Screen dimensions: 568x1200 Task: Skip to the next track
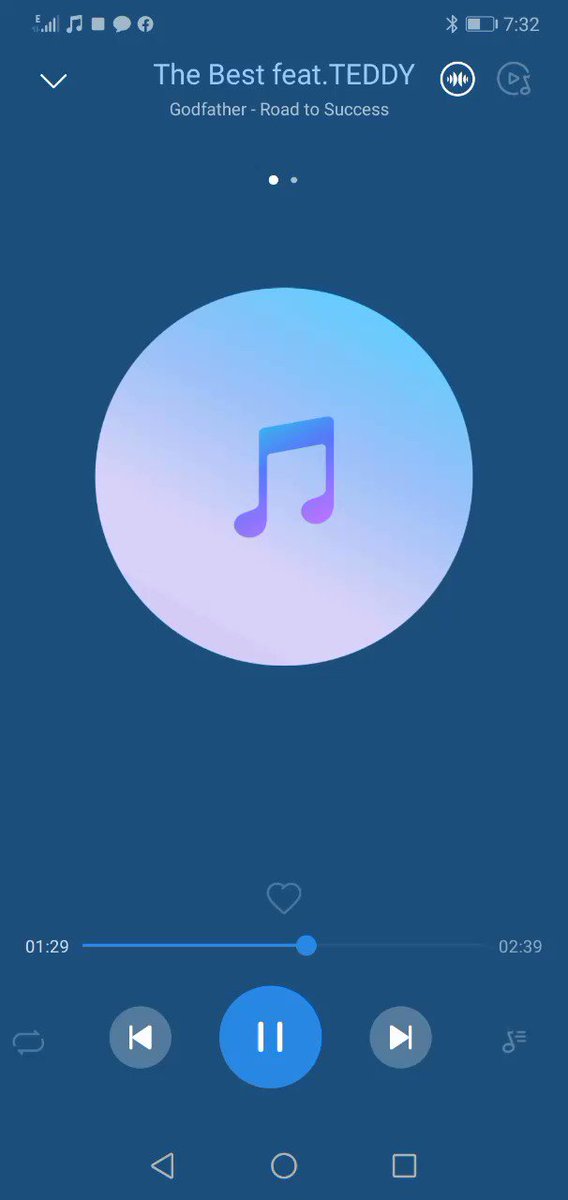click(401, 1037)
